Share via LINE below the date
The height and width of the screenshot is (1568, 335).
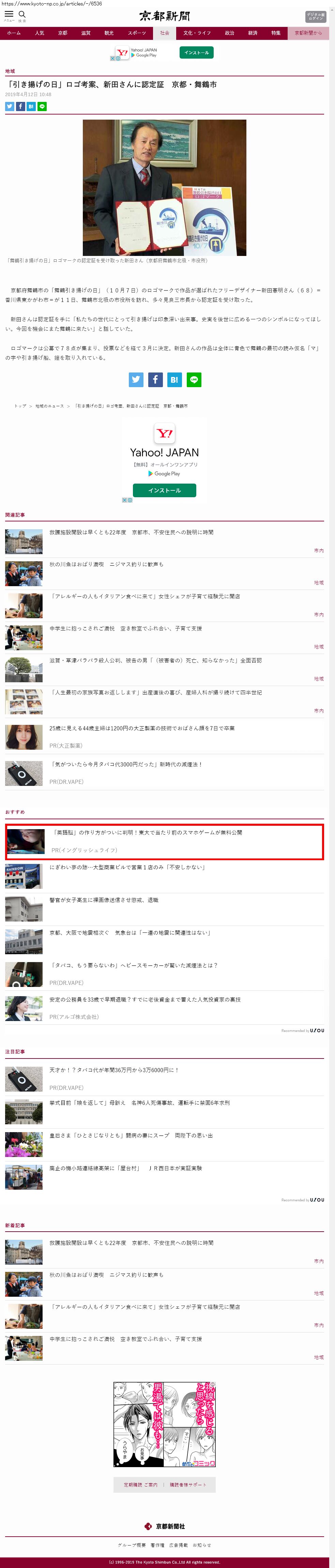tap(42, 107)
